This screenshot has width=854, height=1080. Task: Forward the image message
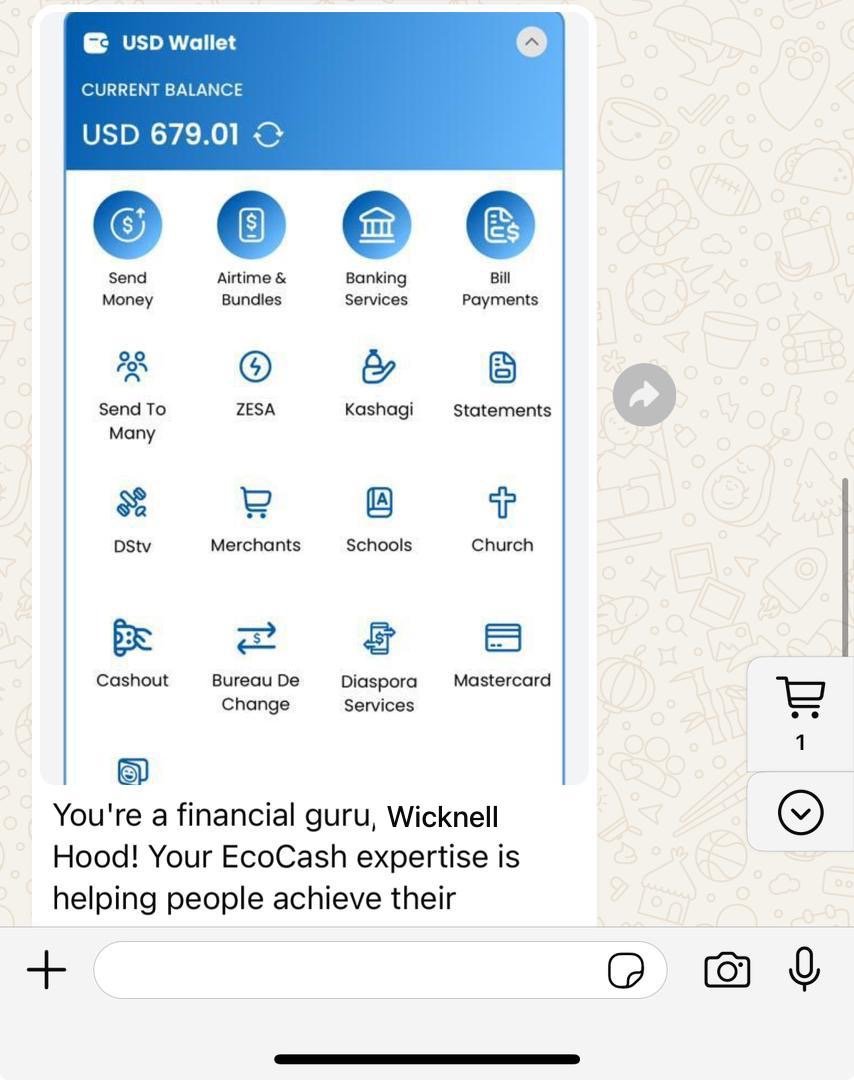(x=644, y=395)
